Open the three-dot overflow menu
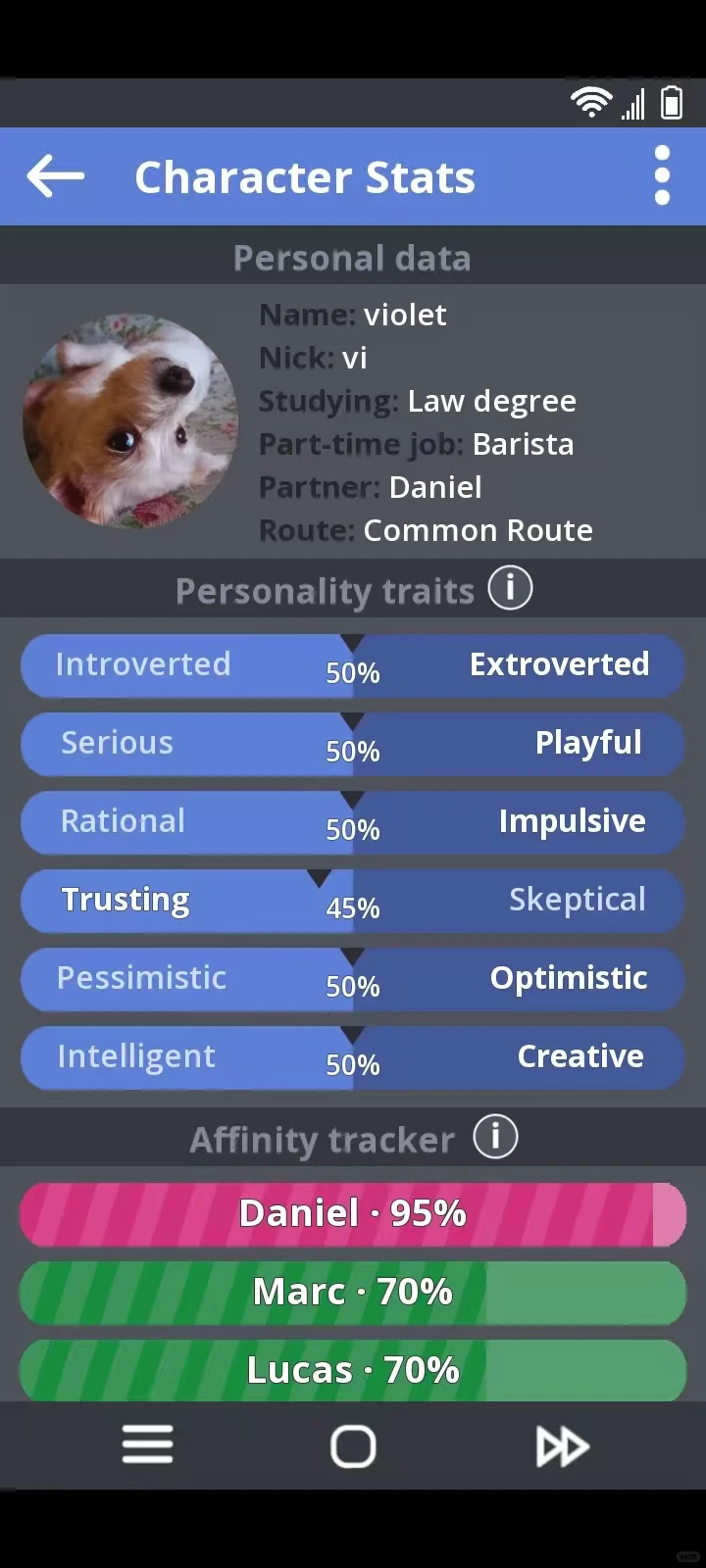Screen dimensions: 706x1568 pyautogui.click(x=662, y=176)
